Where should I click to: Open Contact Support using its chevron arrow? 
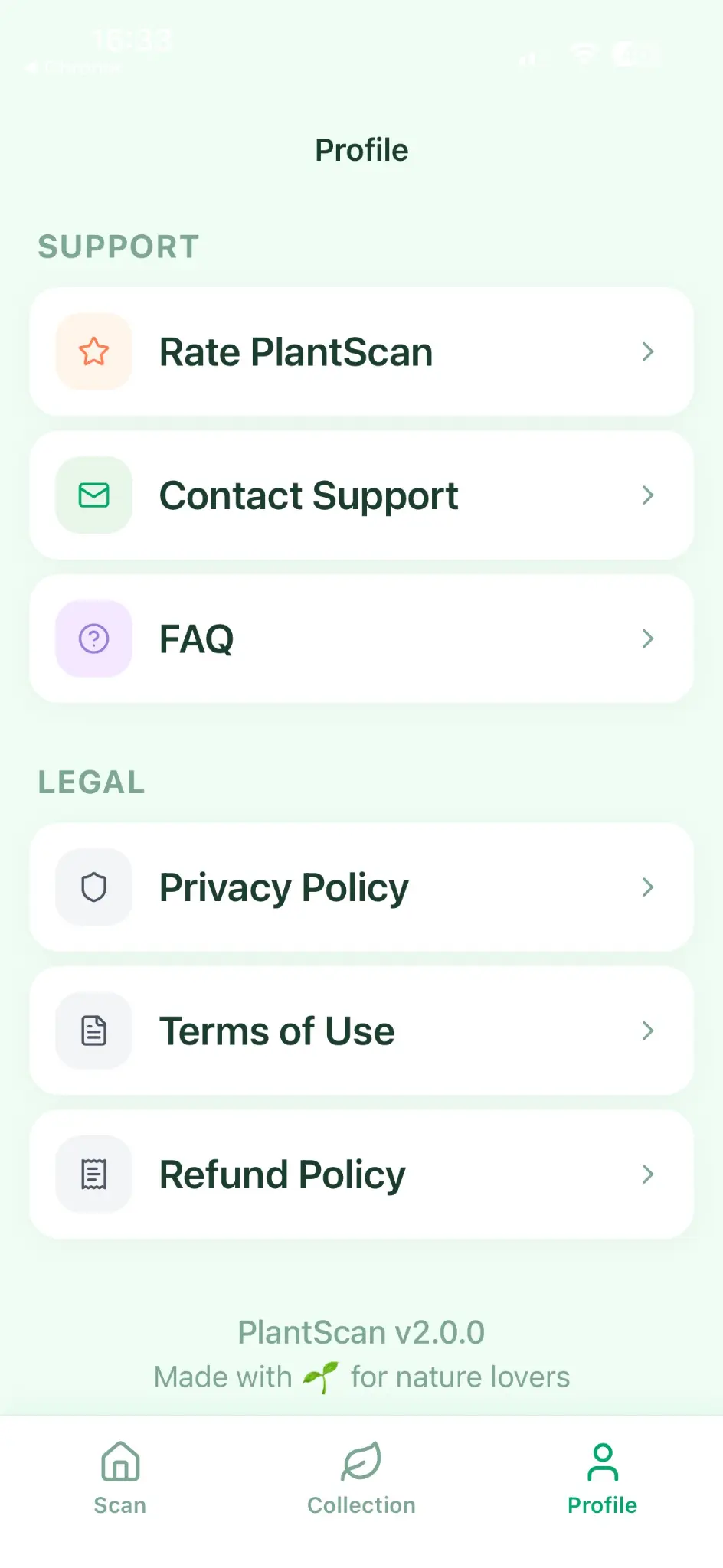point(648,495)
